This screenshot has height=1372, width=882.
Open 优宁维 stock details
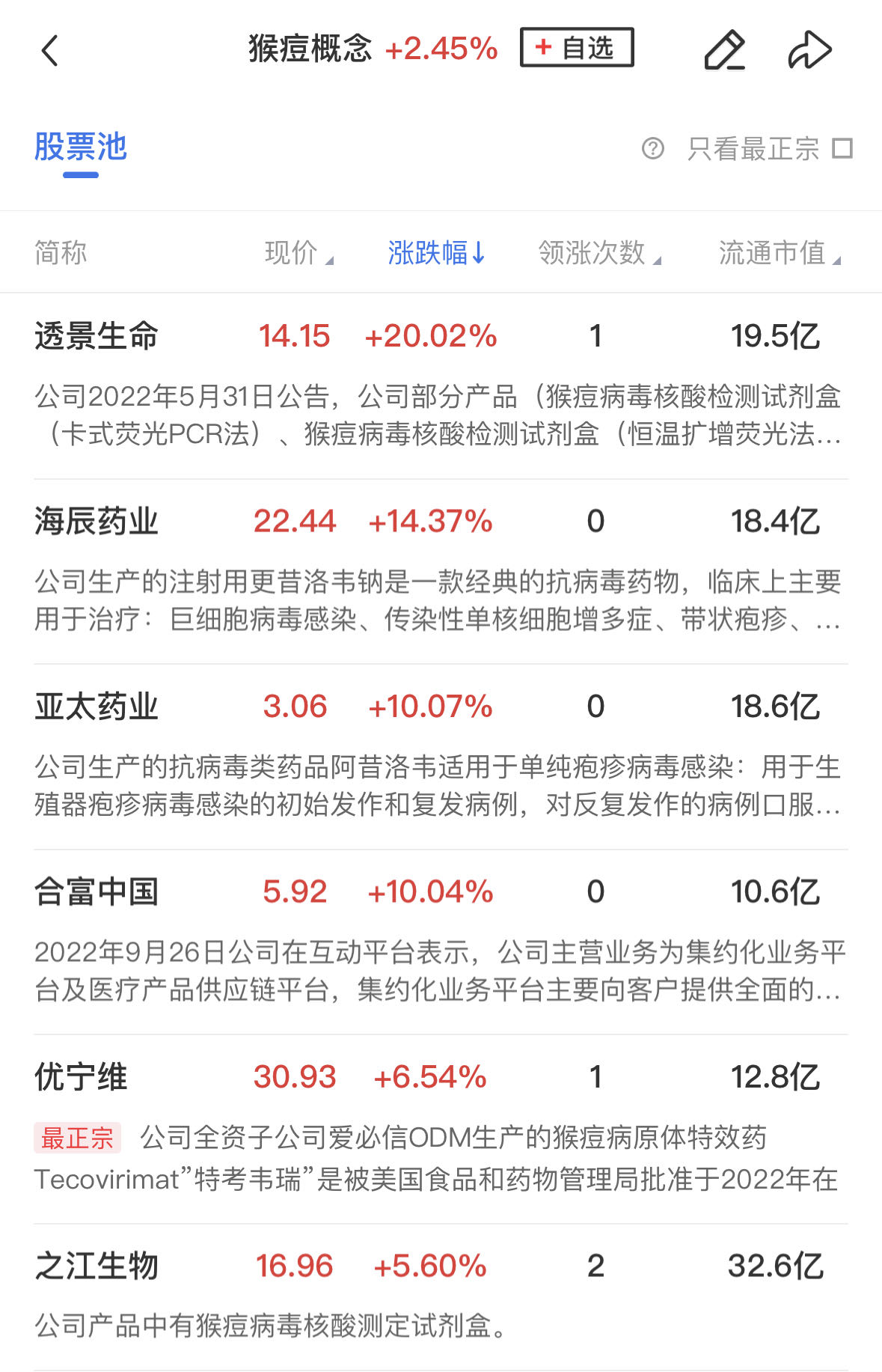[82, 1077]
